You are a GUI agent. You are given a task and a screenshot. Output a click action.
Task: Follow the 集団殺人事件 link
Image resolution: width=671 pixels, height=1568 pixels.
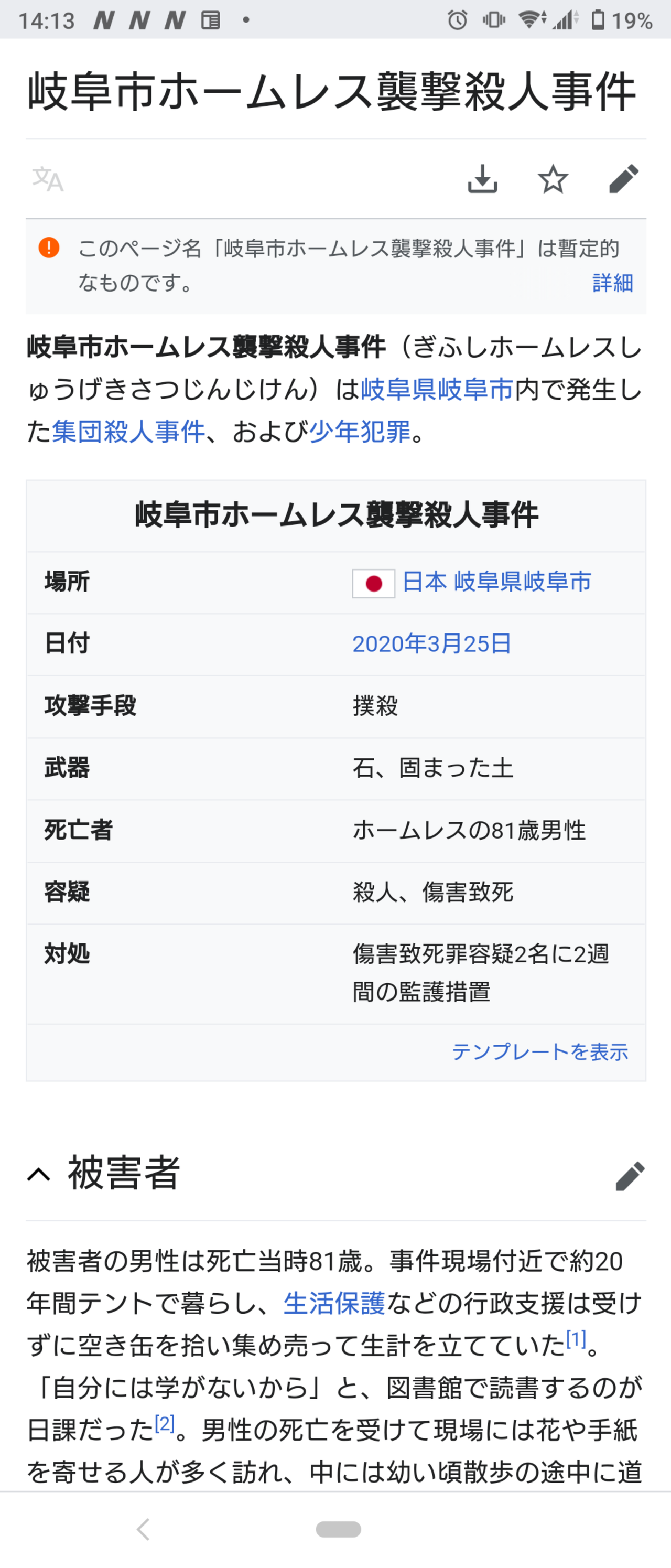click(128, 432)
